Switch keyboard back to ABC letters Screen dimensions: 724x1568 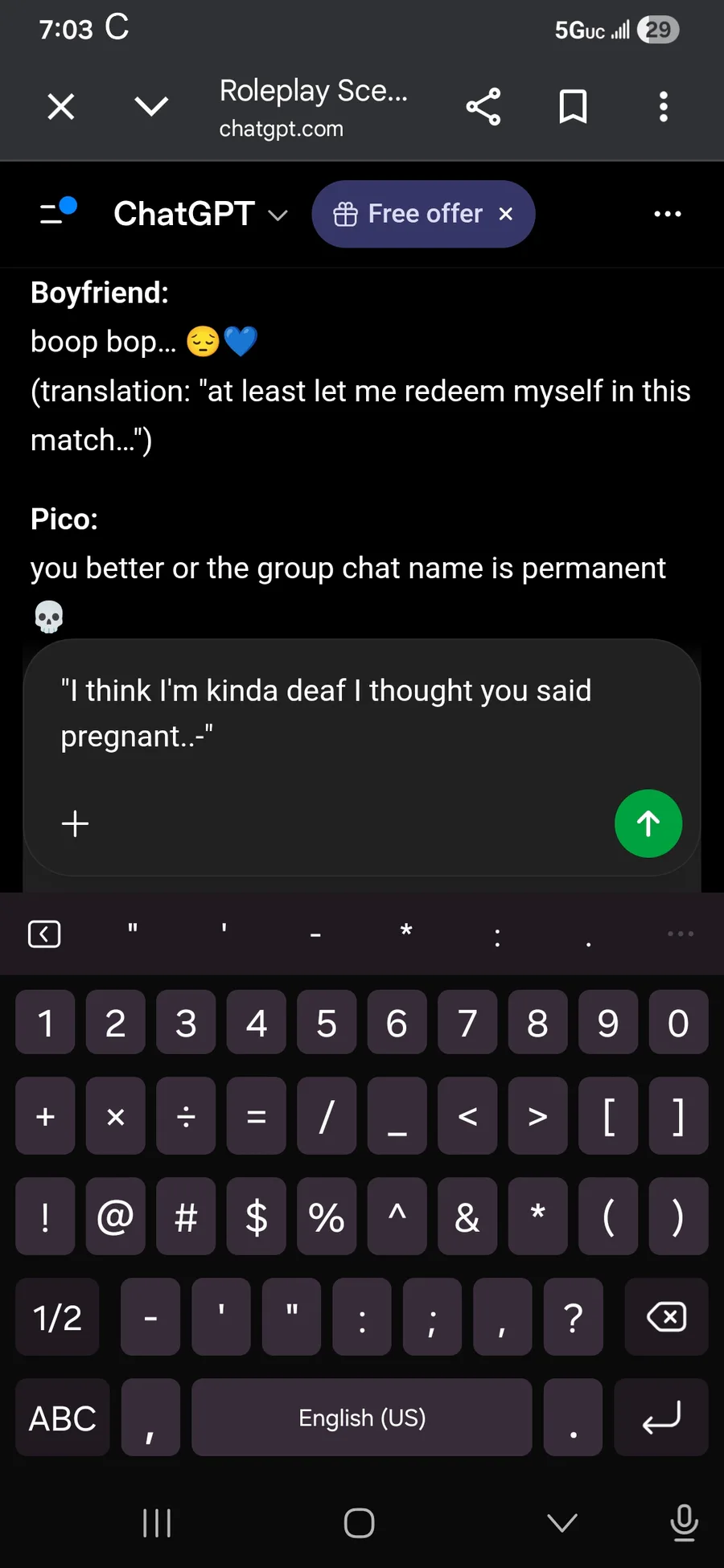[63, 1418]
